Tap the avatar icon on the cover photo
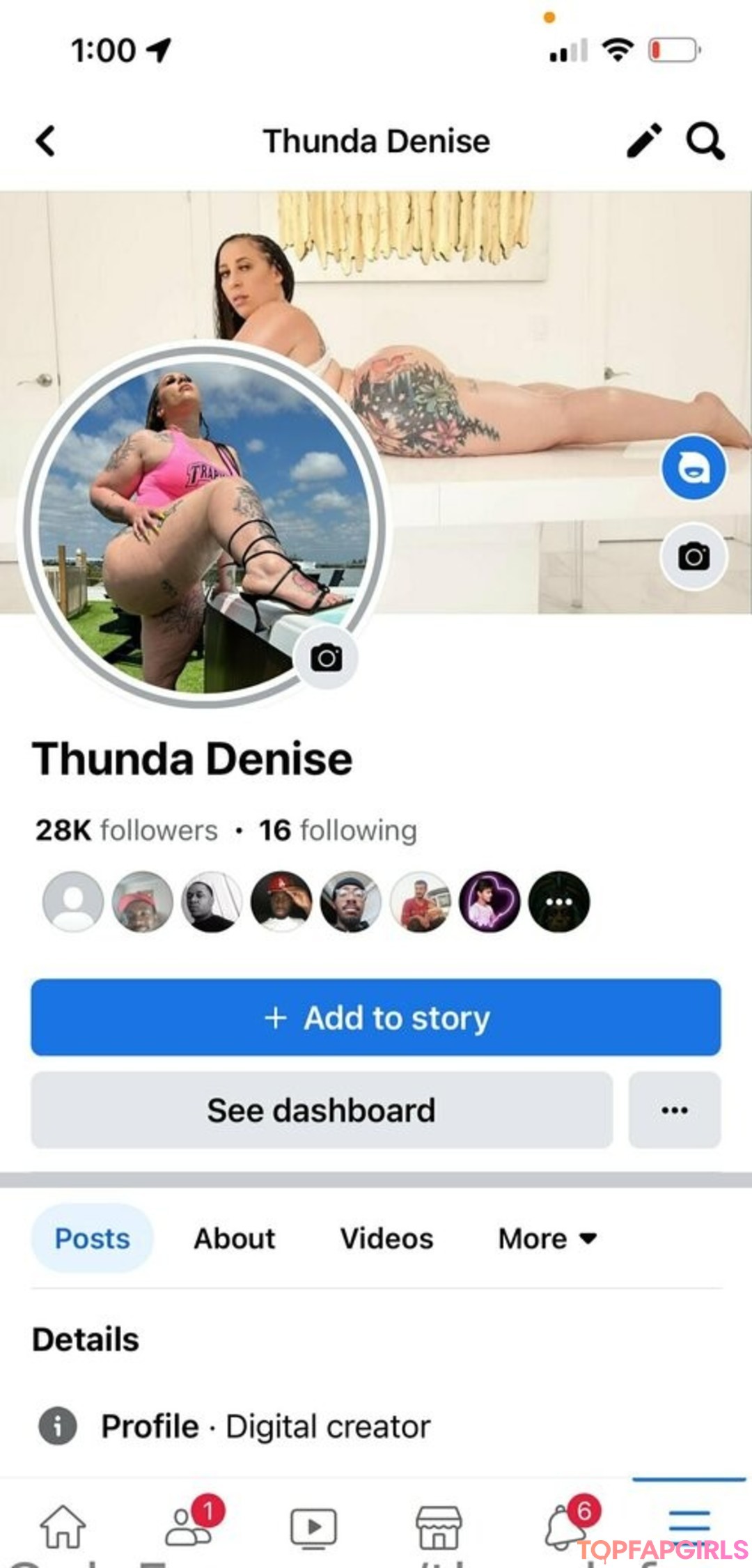The image size is (752, 1568). [x=694, y=467]
